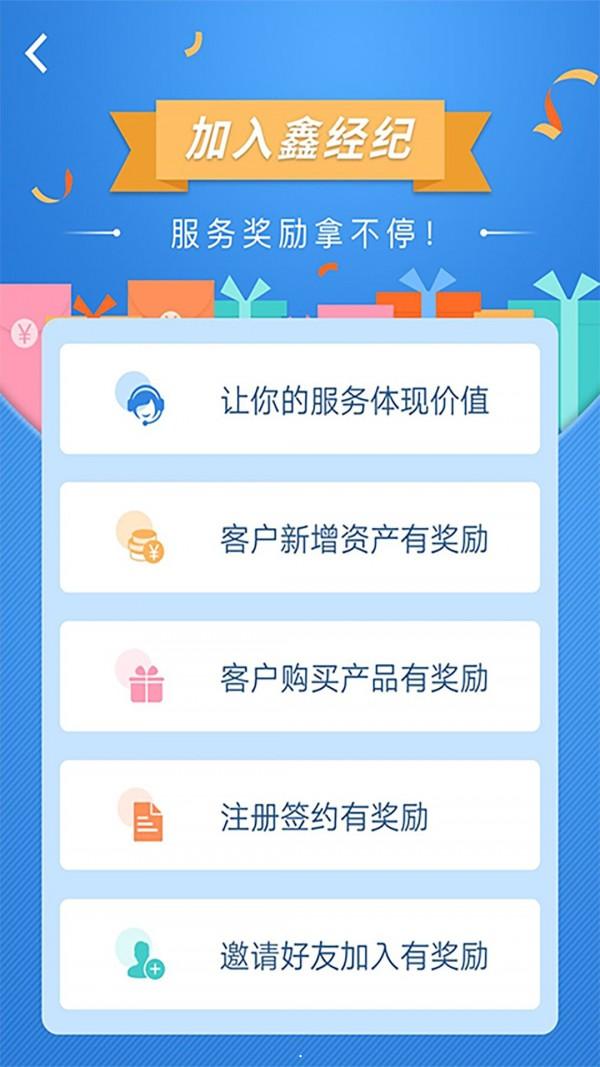Select the 客户购买产品有奖励 row
The width and height of the screenshot is (600, 1067).
point(300,677)
